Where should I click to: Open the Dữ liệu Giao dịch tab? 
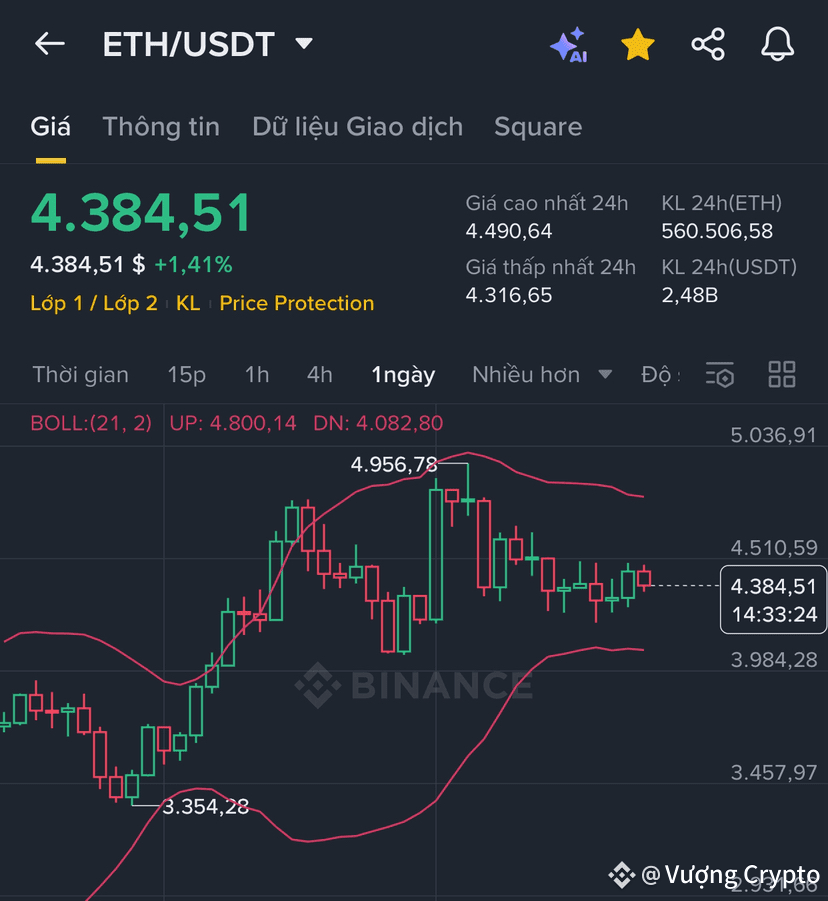[357, 127]
